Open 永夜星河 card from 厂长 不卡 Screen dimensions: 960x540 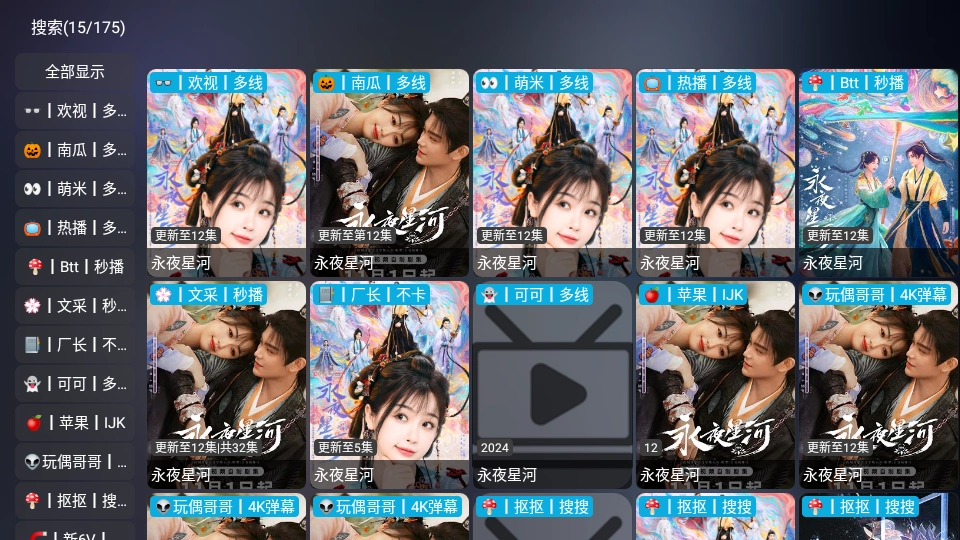pyautogui.click(x=390, y=385)
